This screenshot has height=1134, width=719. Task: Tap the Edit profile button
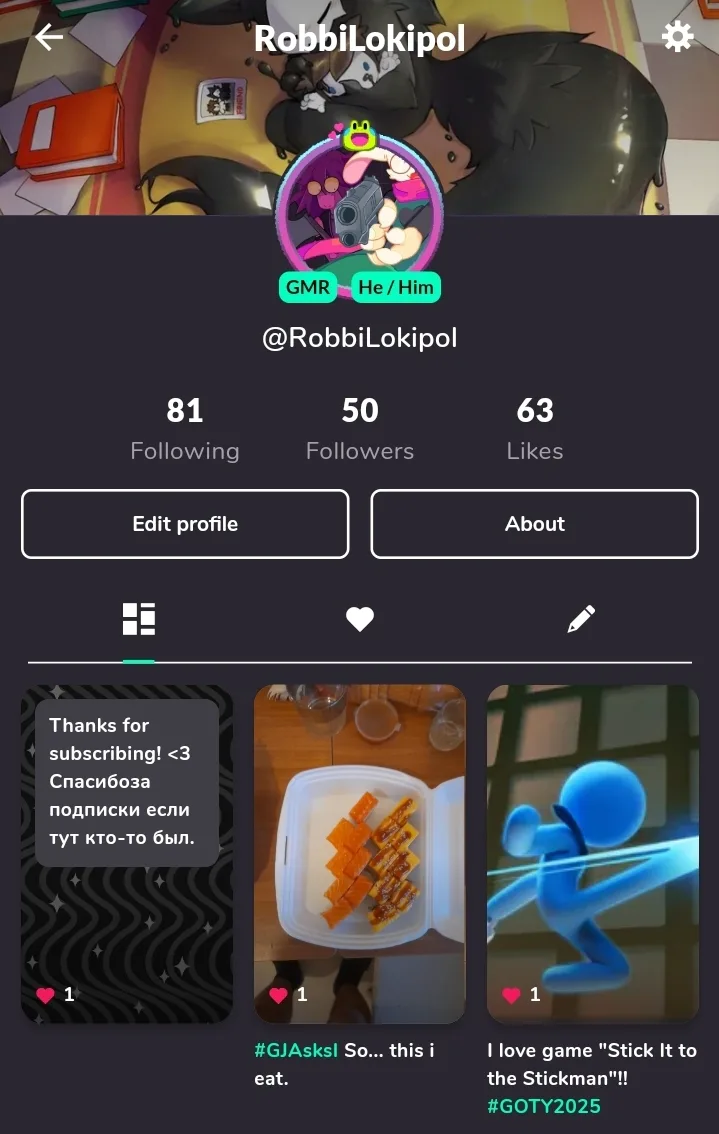click(x=185, y=524)
